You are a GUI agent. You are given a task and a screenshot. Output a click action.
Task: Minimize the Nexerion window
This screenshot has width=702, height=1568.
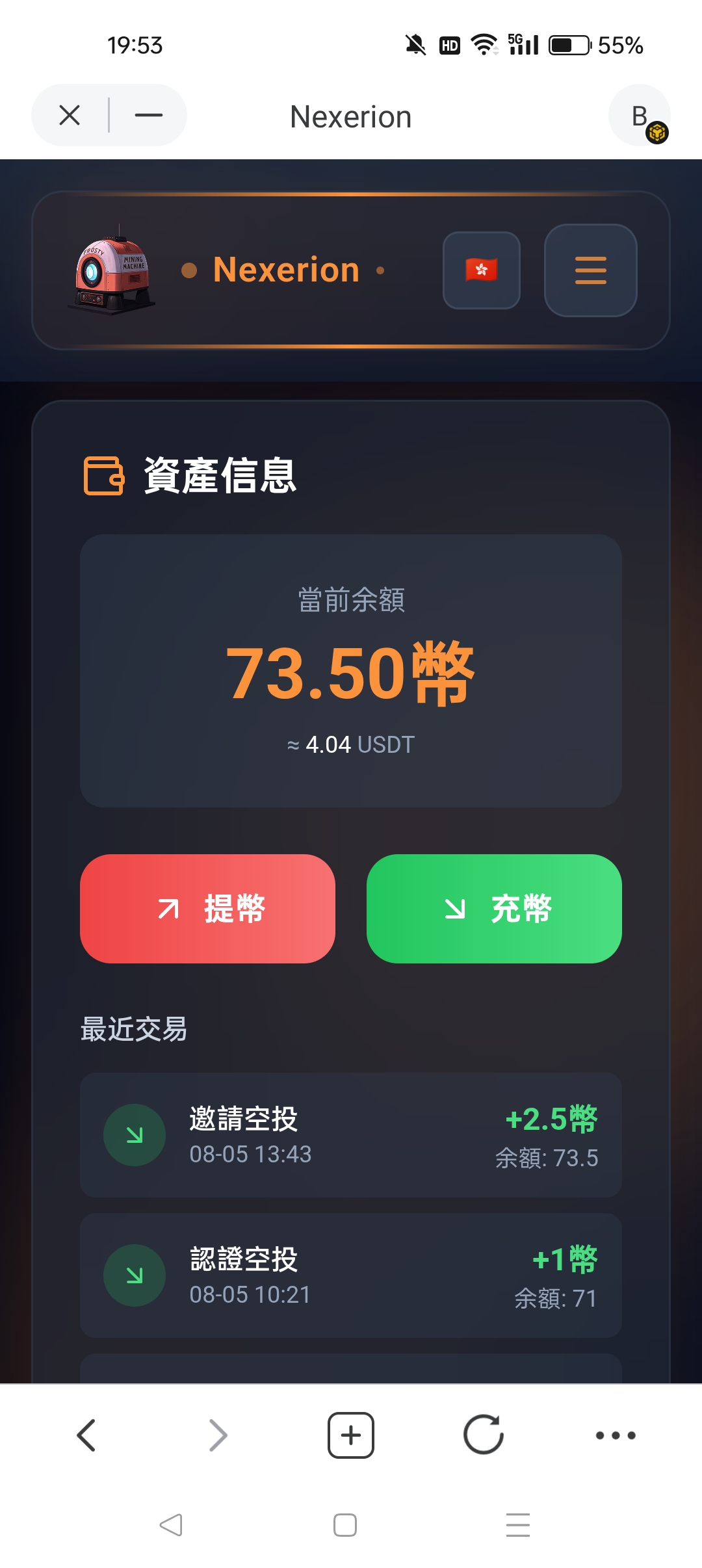148,116
